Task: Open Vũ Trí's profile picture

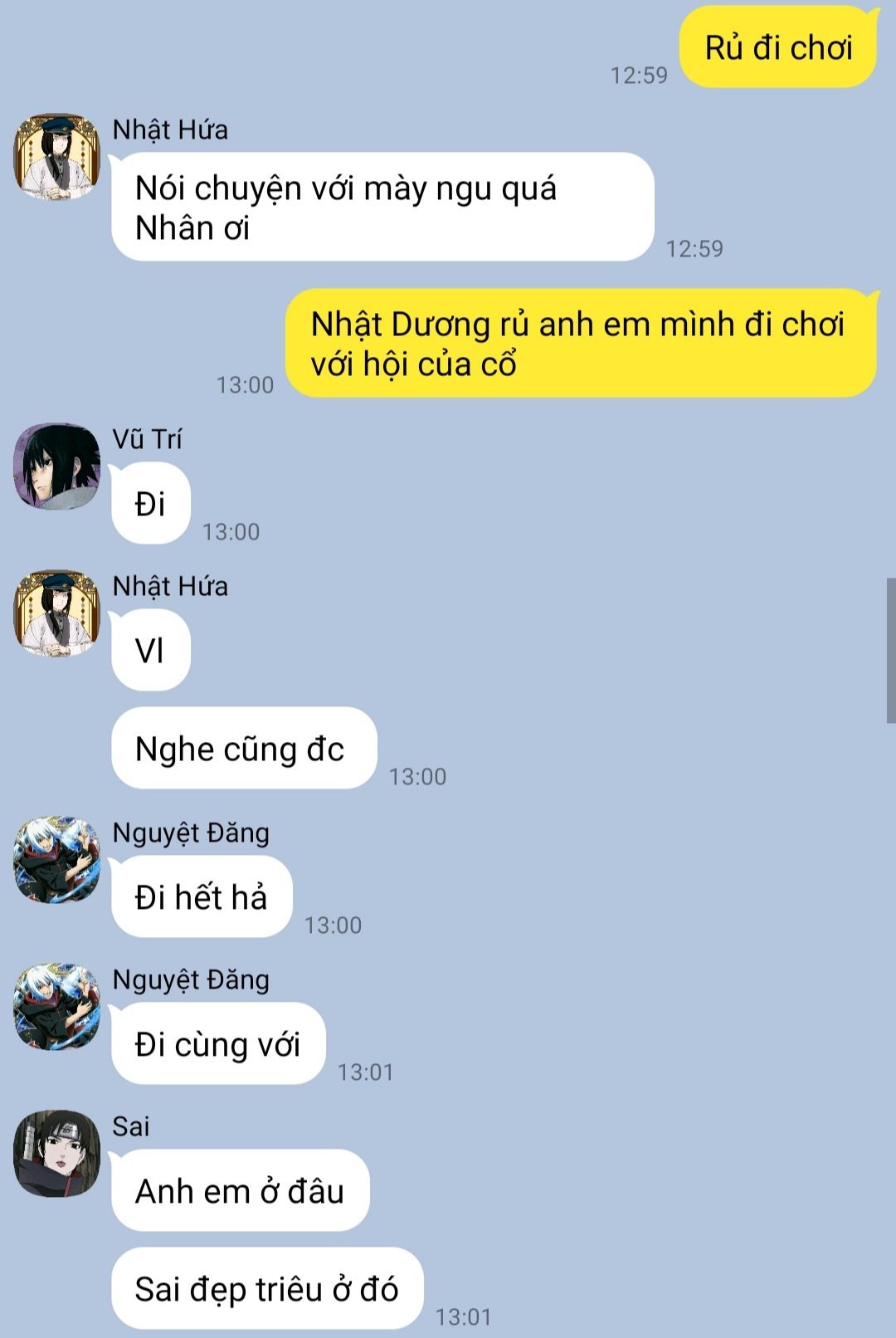Action: click(x=57, y=466)
